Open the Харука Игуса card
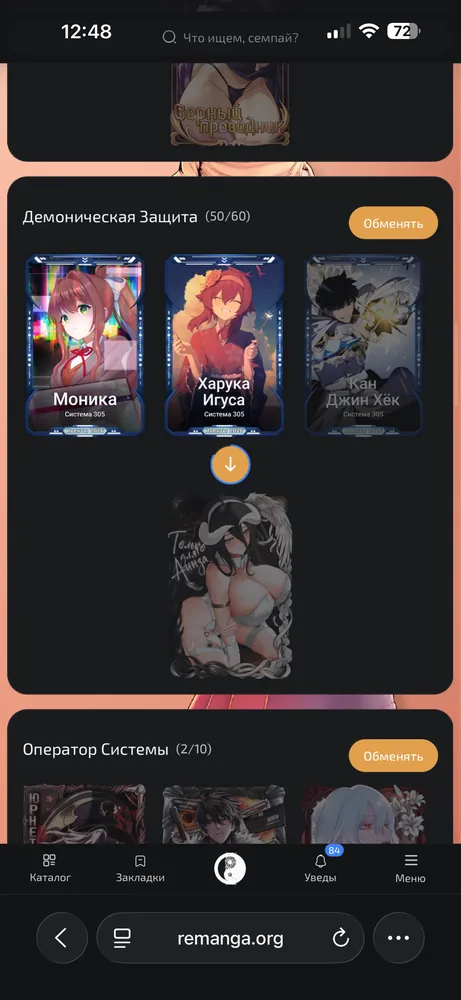Screen dimensions: 461x1000 coord(224,345)
